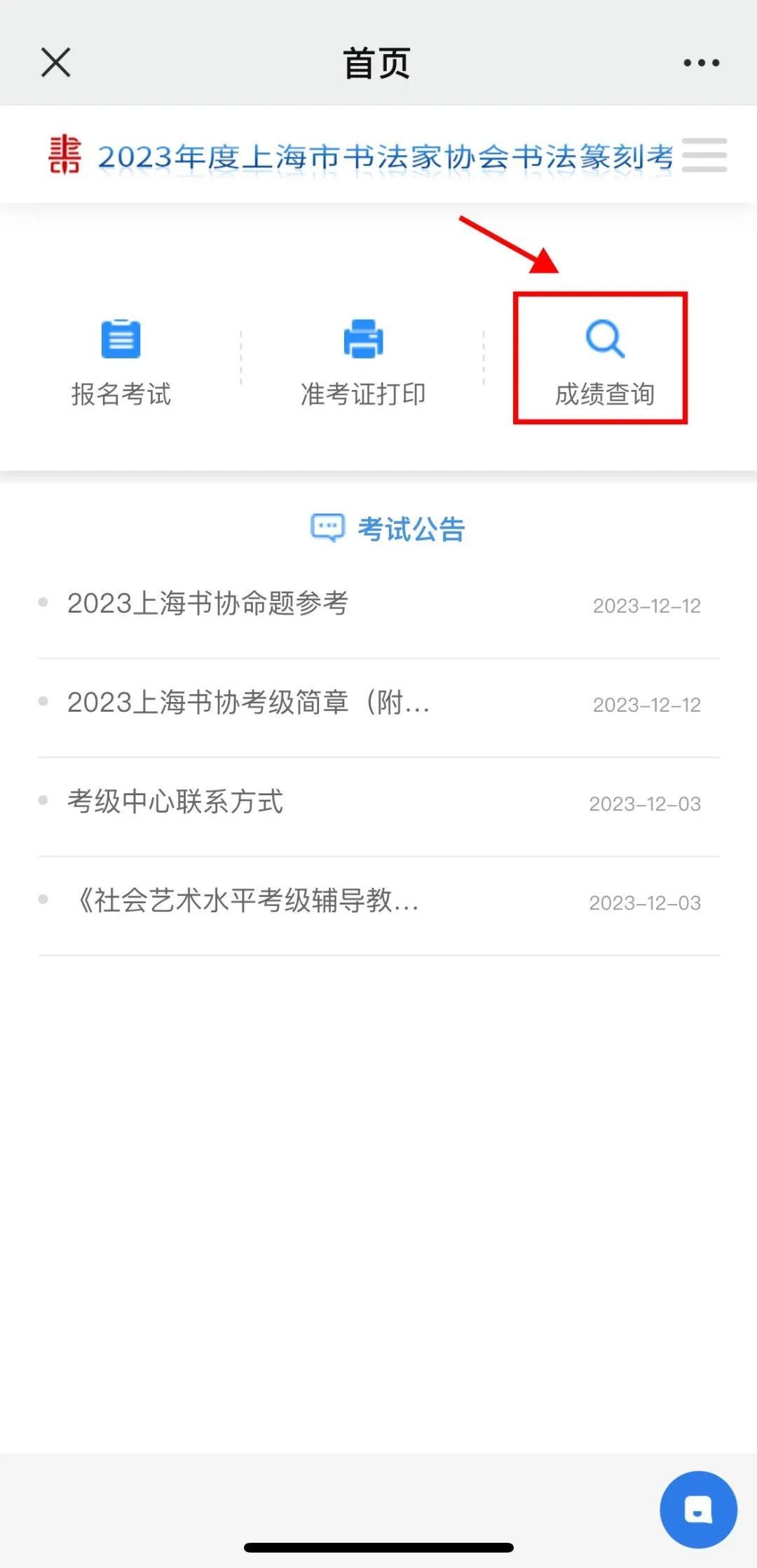Tap the blue floating chat button
This screenshot has width=757, height=1568.
(697, 1508)
